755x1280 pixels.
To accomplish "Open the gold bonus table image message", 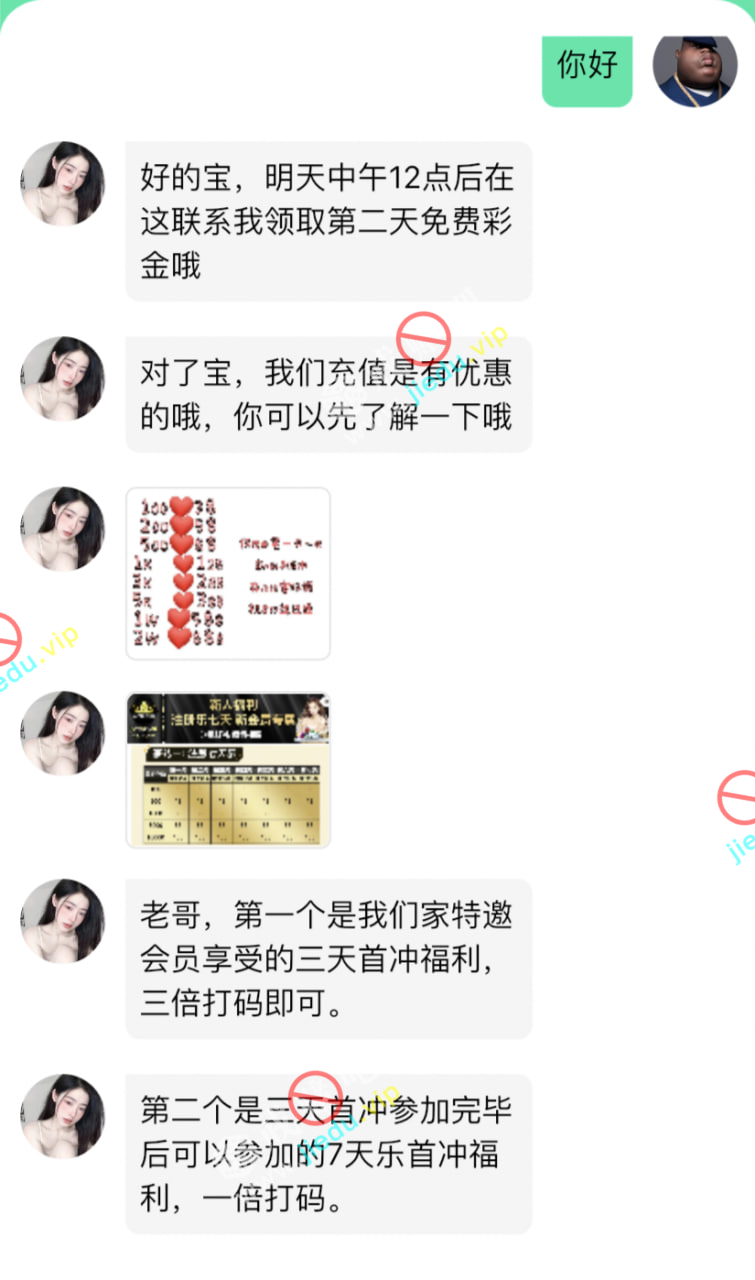I will point(228,770).
